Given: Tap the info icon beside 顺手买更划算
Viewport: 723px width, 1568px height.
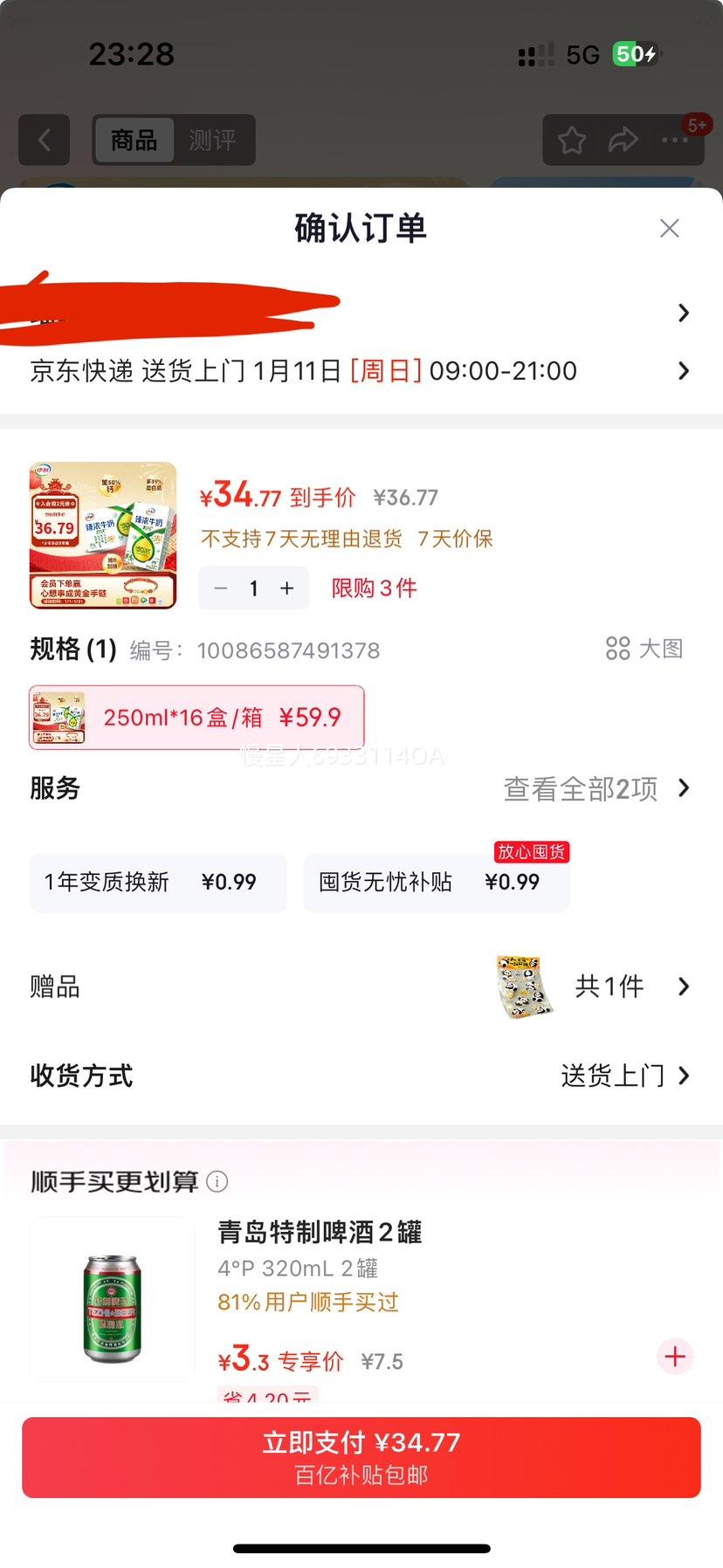Looking at the screenshot, I should [x=217, y=1181].
